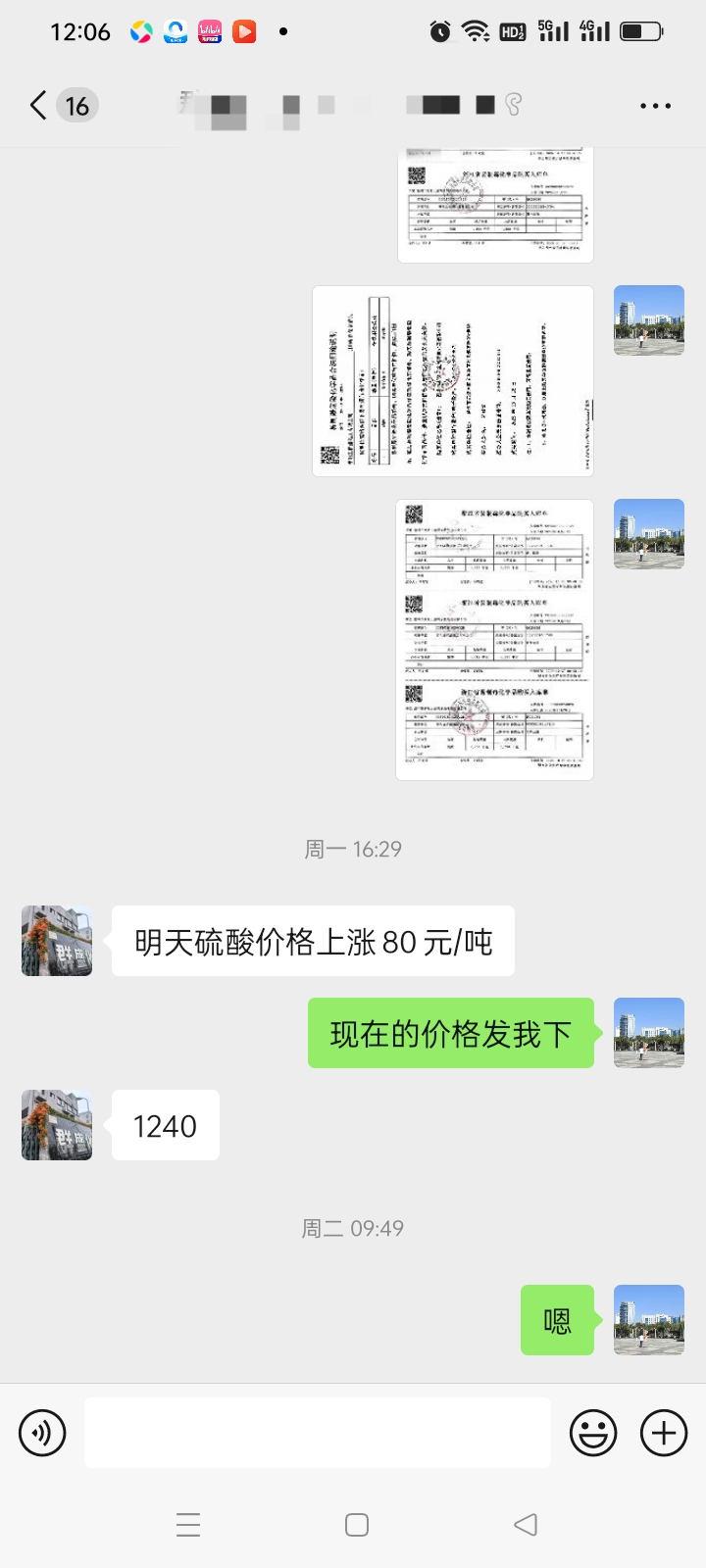Open sender's avatar beside the 1240 message
Screen dimensions: 706x1568
point(57,1125)
